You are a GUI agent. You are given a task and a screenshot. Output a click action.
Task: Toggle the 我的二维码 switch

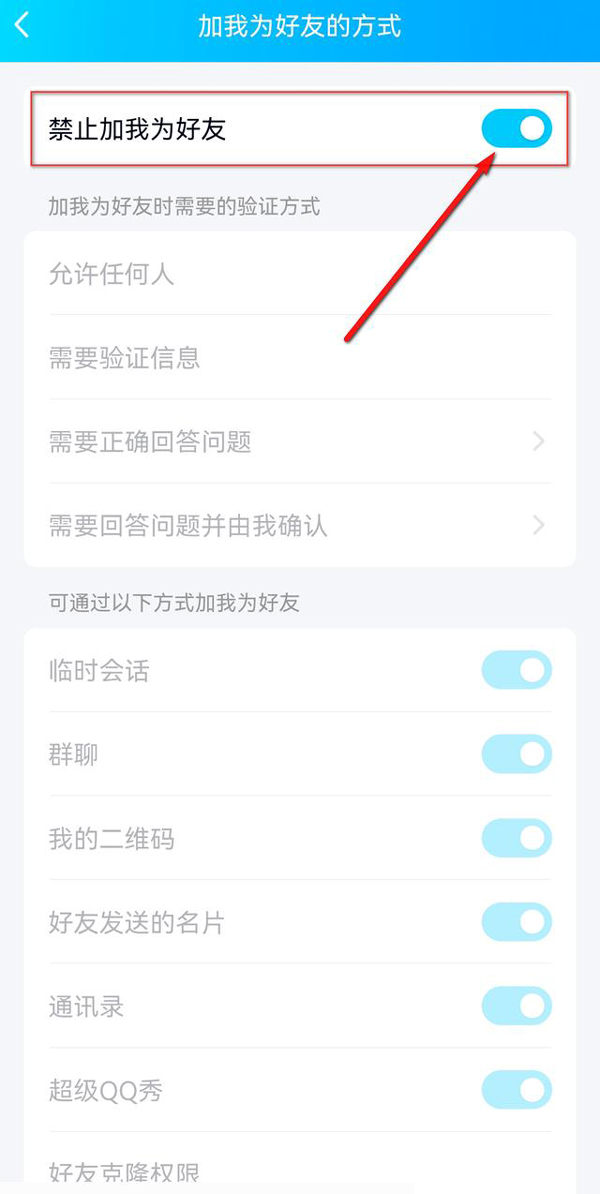click(x=516, y=838)
